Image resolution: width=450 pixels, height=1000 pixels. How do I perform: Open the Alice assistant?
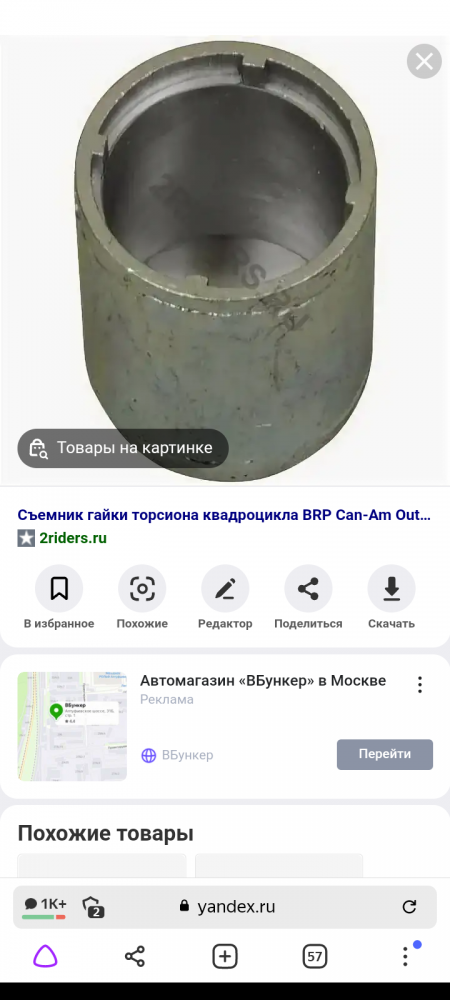click(45, 957)
